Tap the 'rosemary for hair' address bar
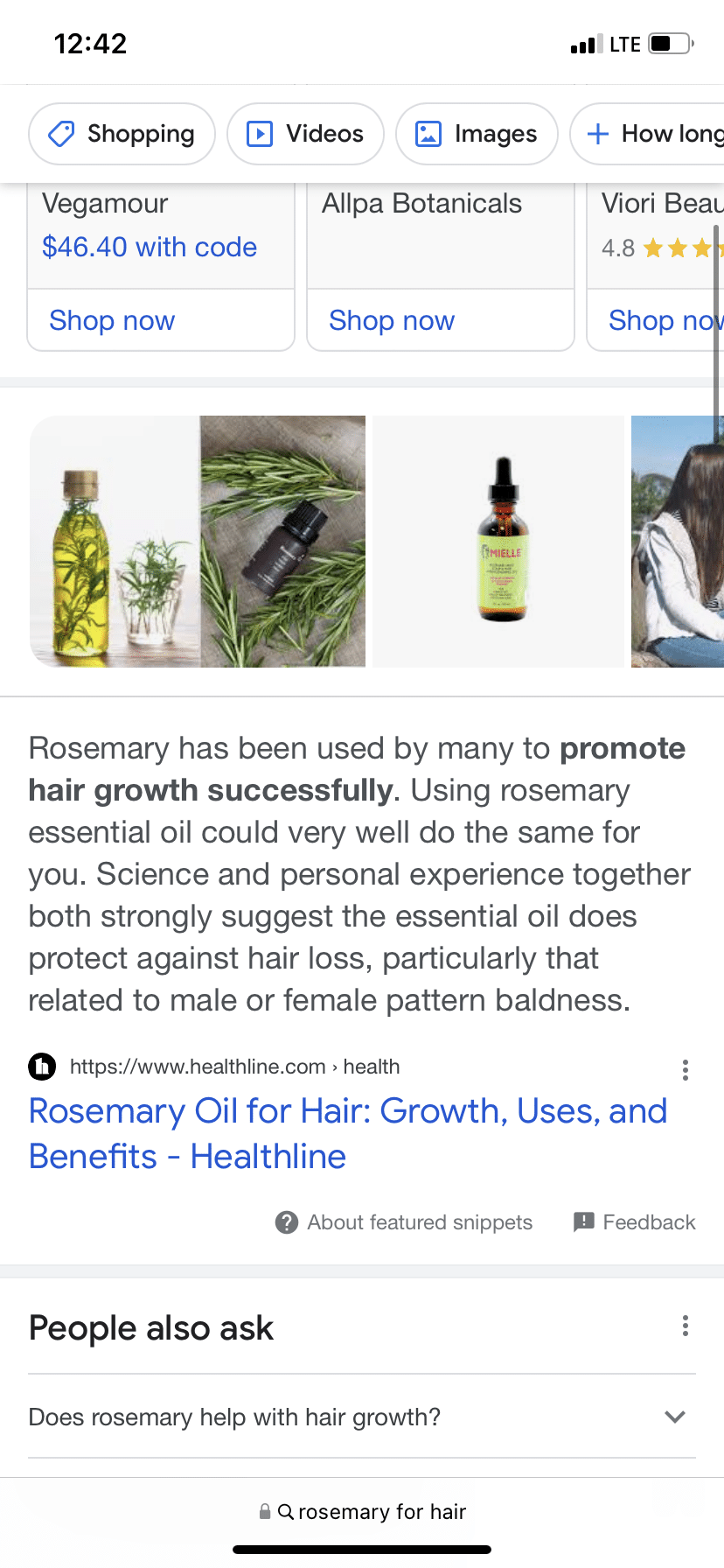This screenshot has width=724, height=1568. pyautogui.click(x=362, y=1511)
